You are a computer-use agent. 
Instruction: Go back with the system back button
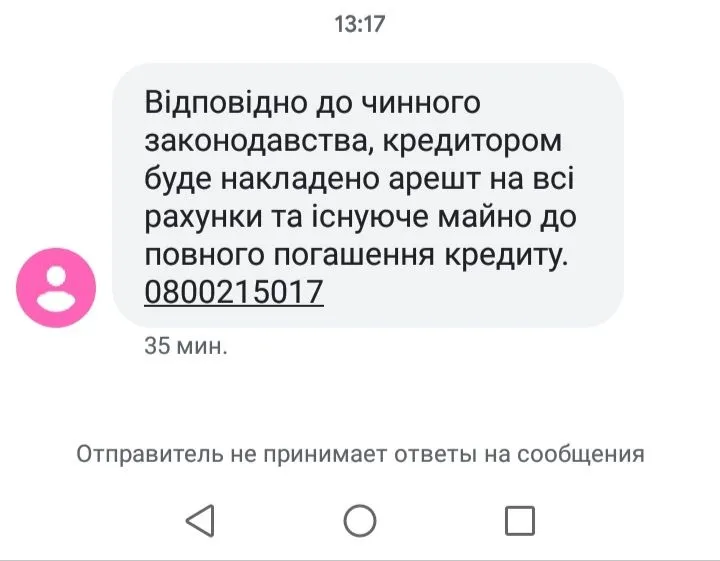(x=201, y=520)
